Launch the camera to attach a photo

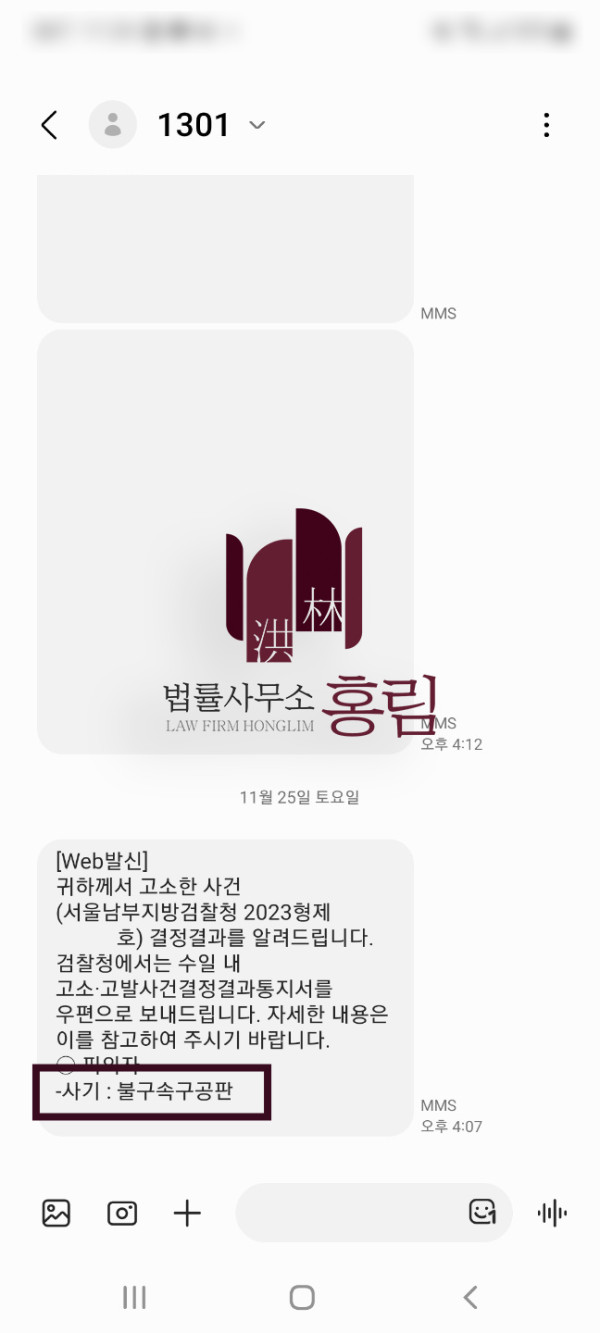tap(122, 1213)
